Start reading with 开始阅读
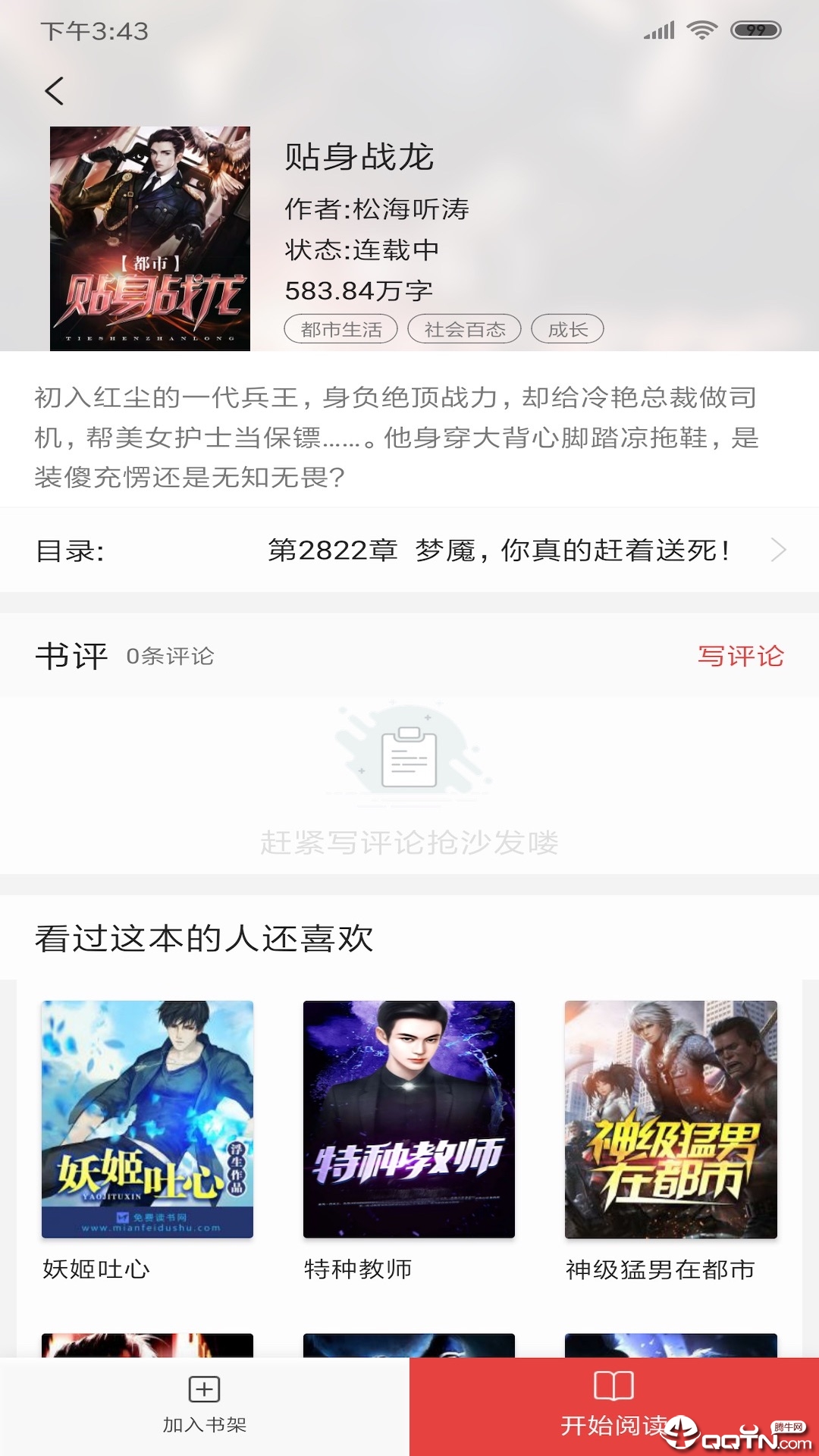 tap(613, 1405)
